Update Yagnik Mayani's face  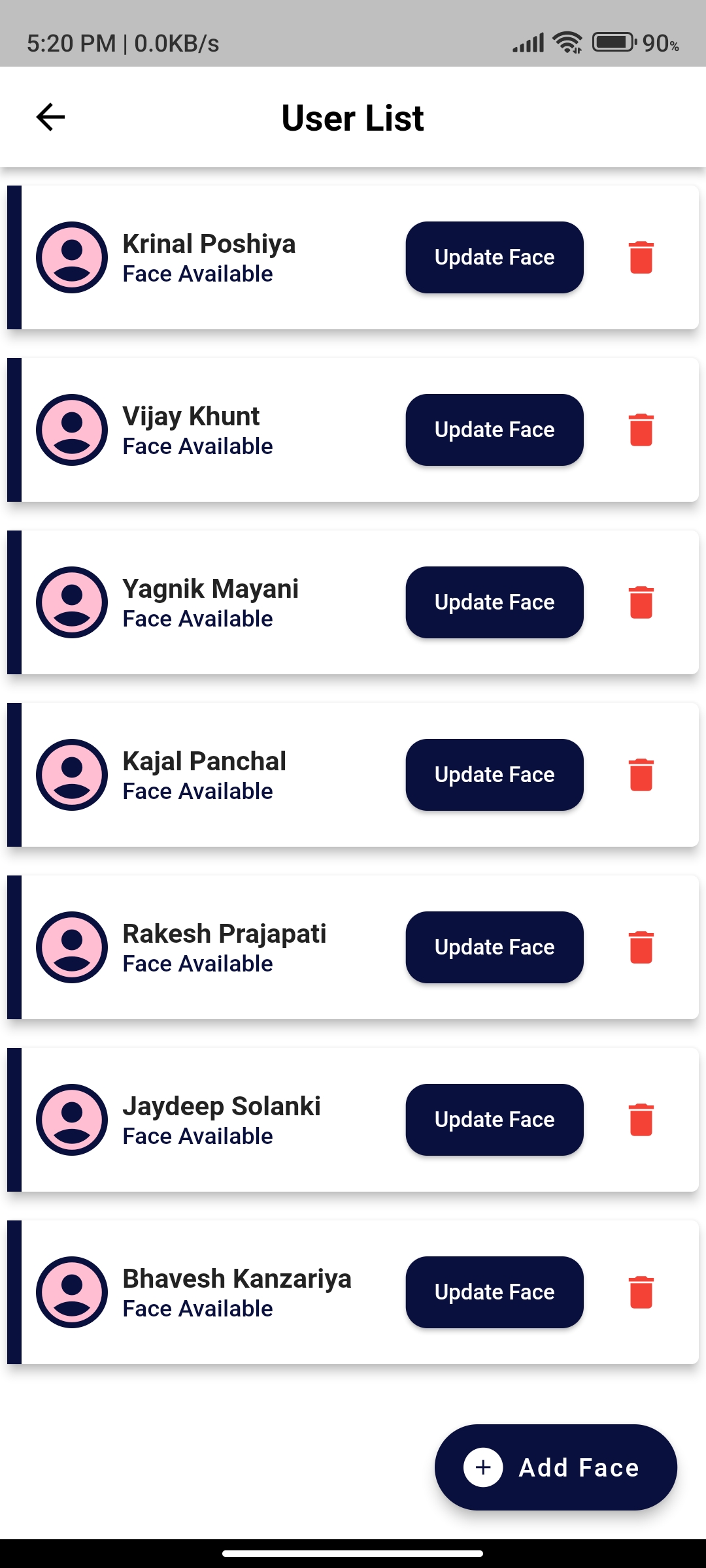494,602
